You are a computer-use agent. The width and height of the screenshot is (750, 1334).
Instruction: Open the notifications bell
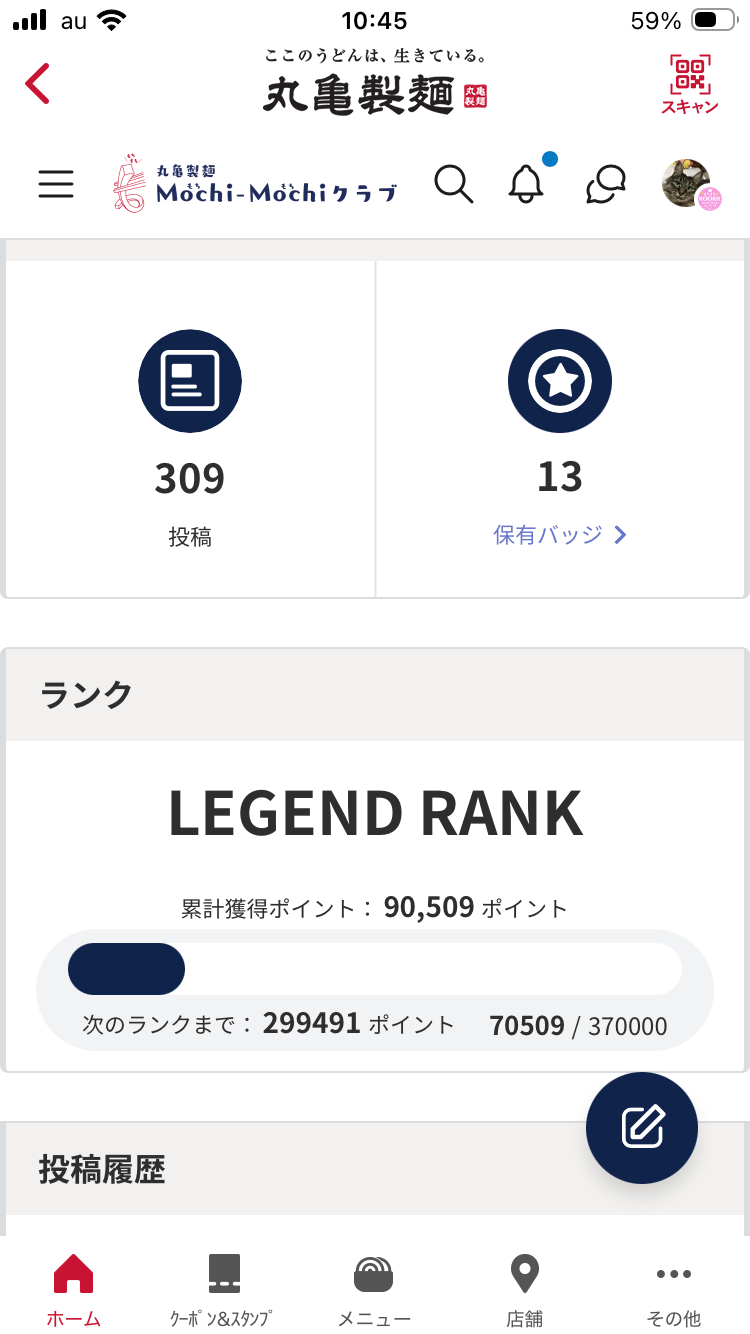526,184
